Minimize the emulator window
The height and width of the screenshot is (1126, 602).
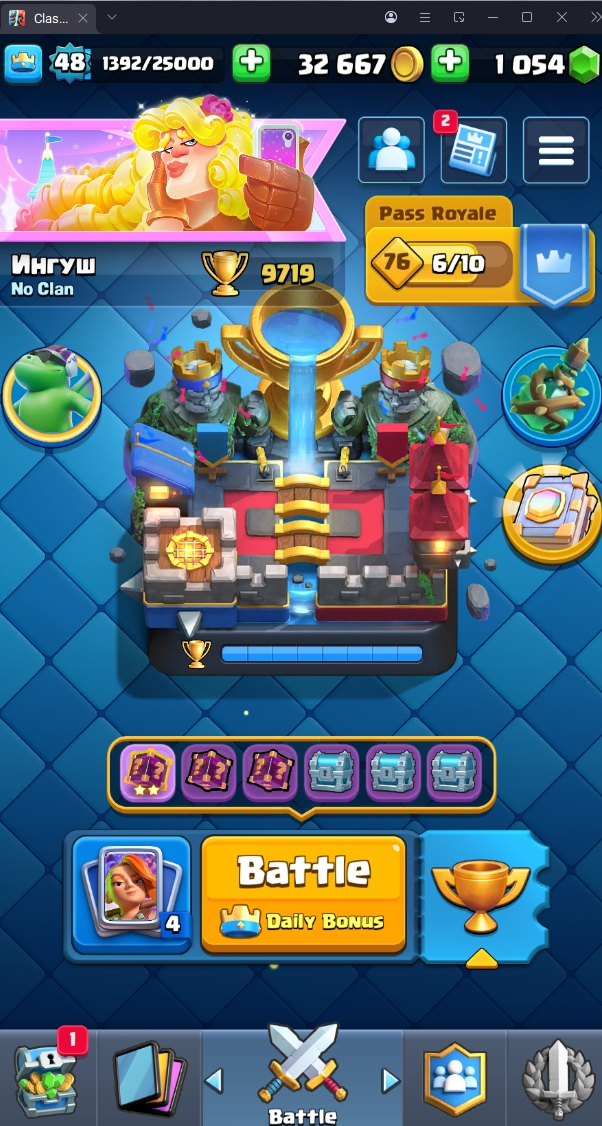[x=493, y=17]
